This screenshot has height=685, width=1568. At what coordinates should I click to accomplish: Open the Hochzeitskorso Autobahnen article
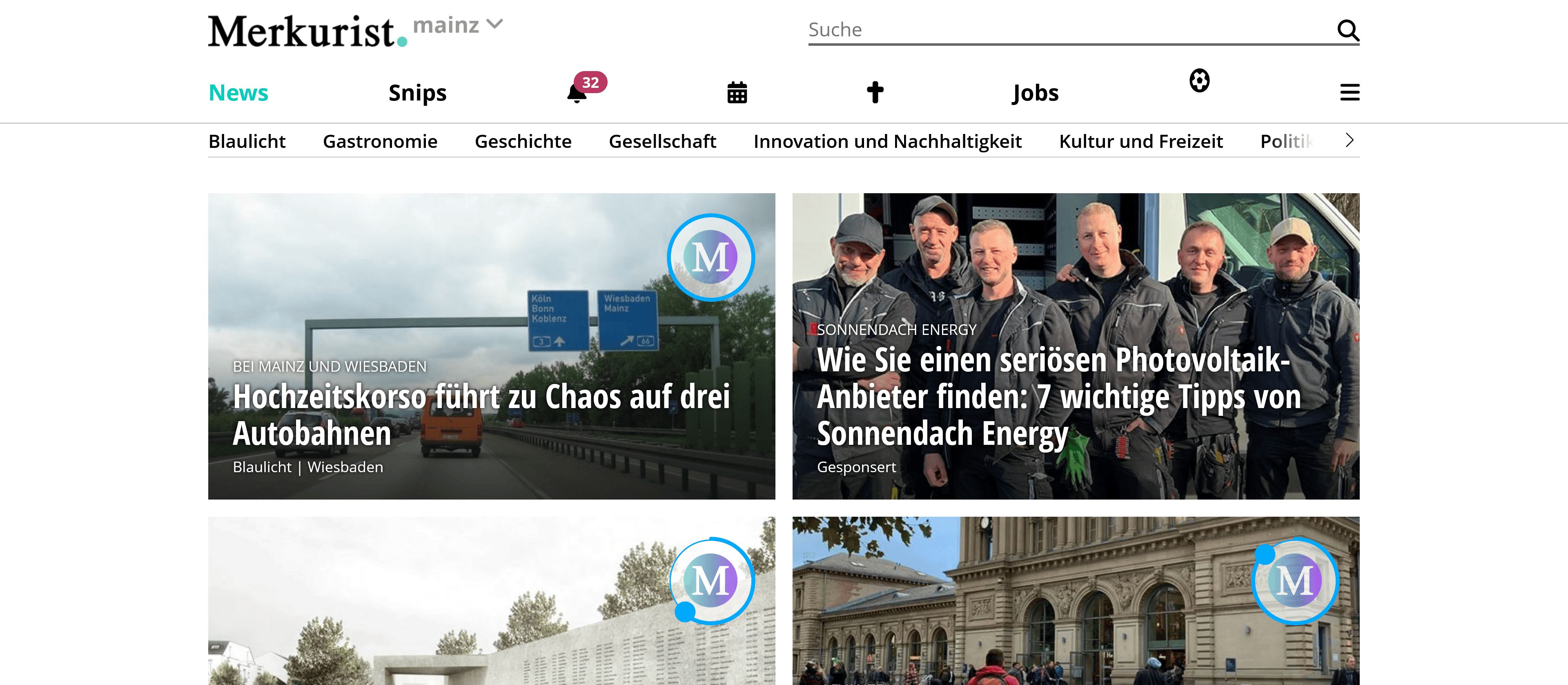(x=481, y=414)
